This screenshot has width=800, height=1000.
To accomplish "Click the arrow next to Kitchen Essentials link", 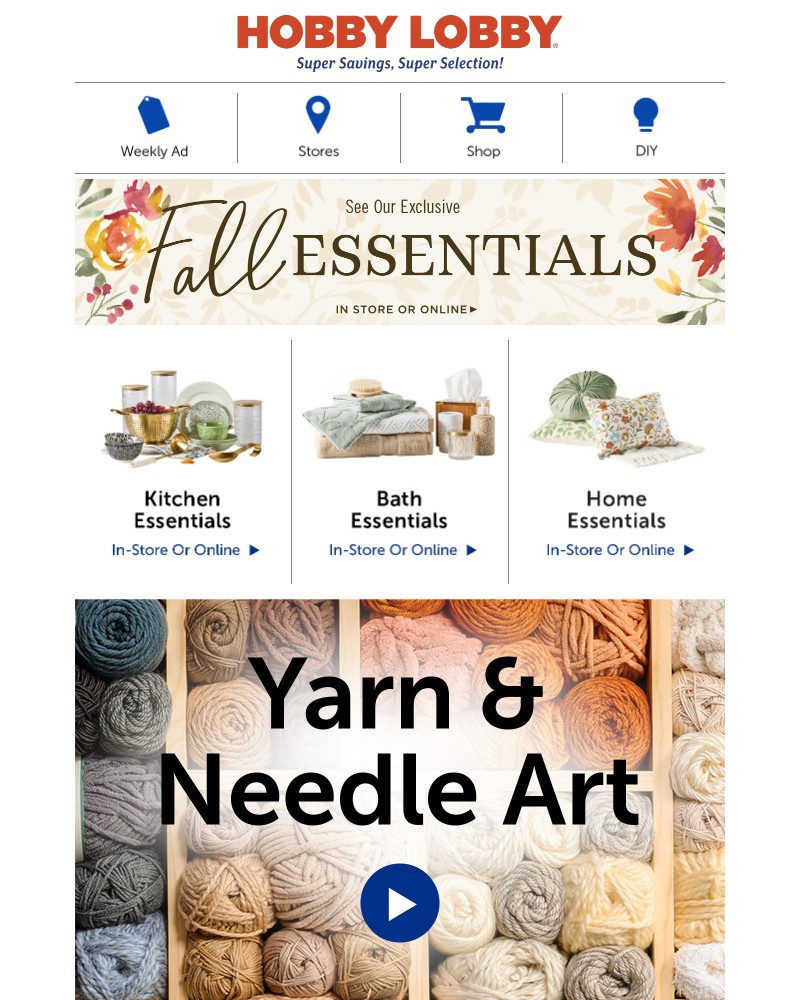I will click(x=253, y=549).
